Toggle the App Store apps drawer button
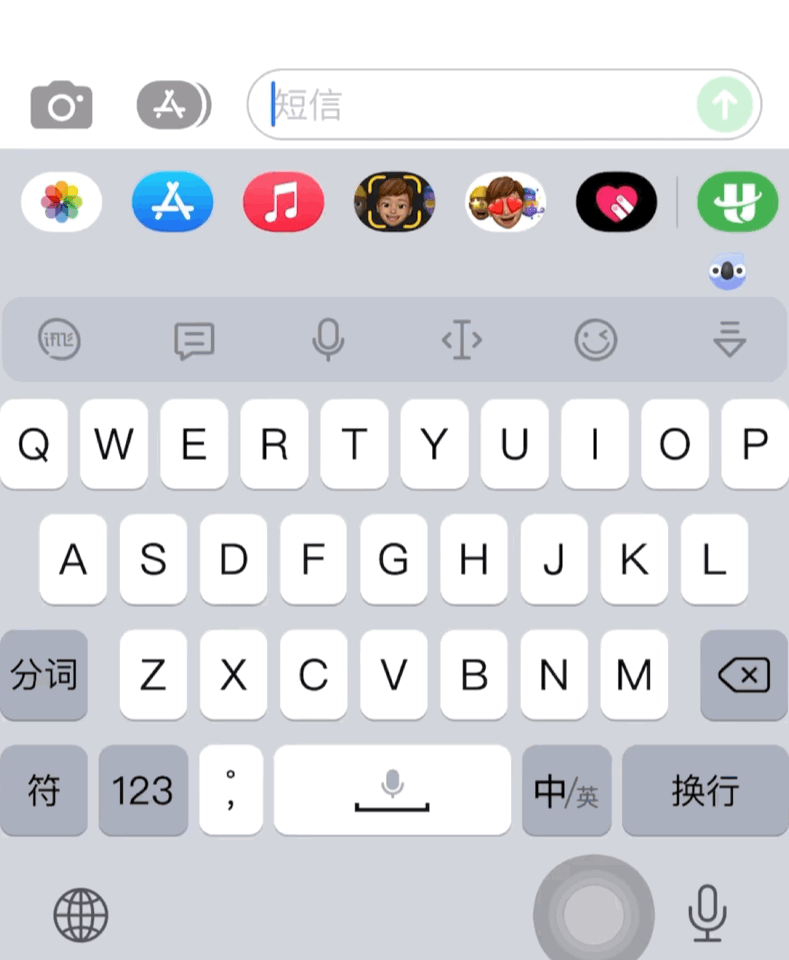This screenshot has height=960, width=789. click(x=173, y=105)
